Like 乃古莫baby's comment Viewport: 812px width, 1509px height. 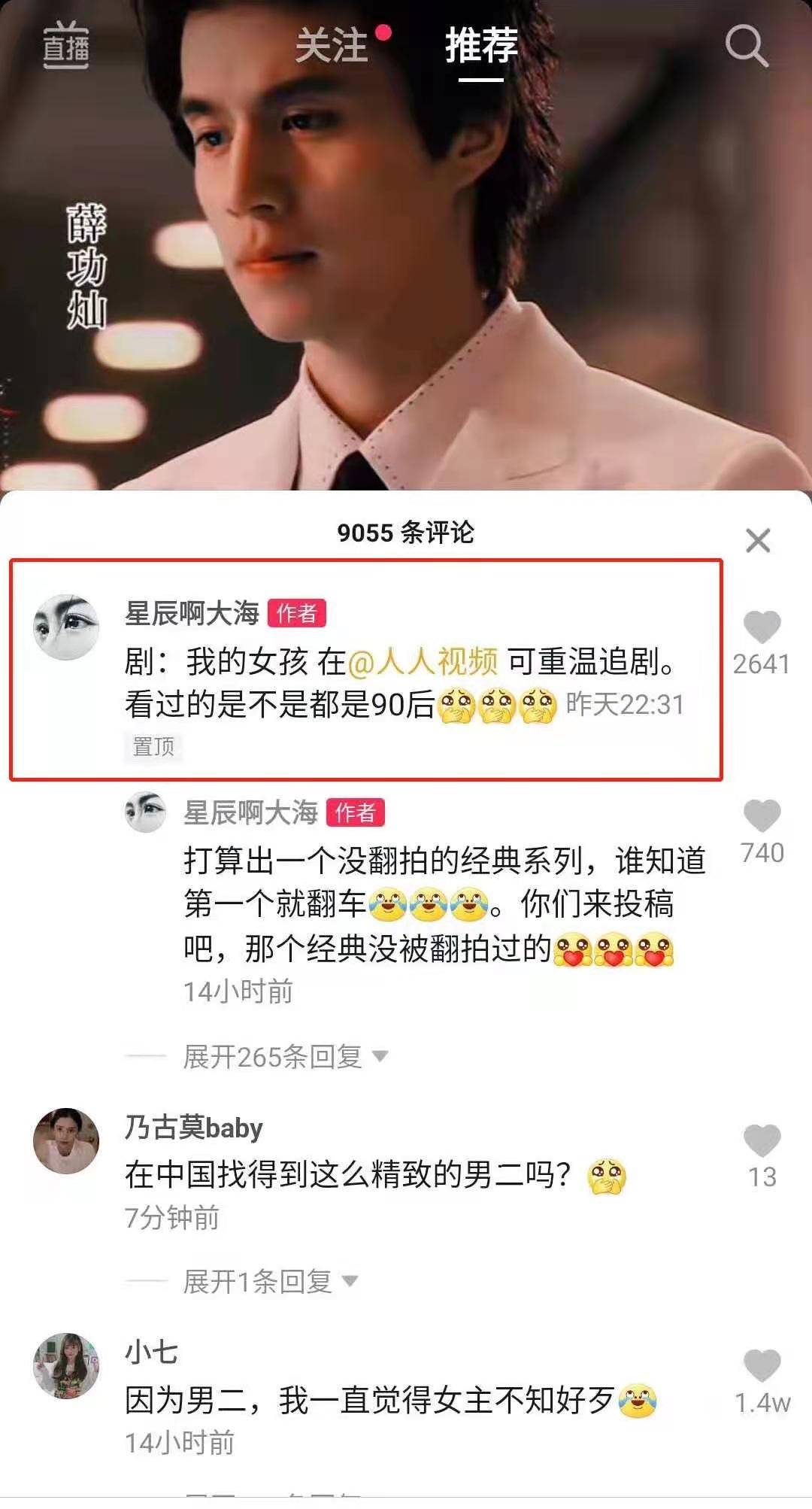tap(762, 1141)
